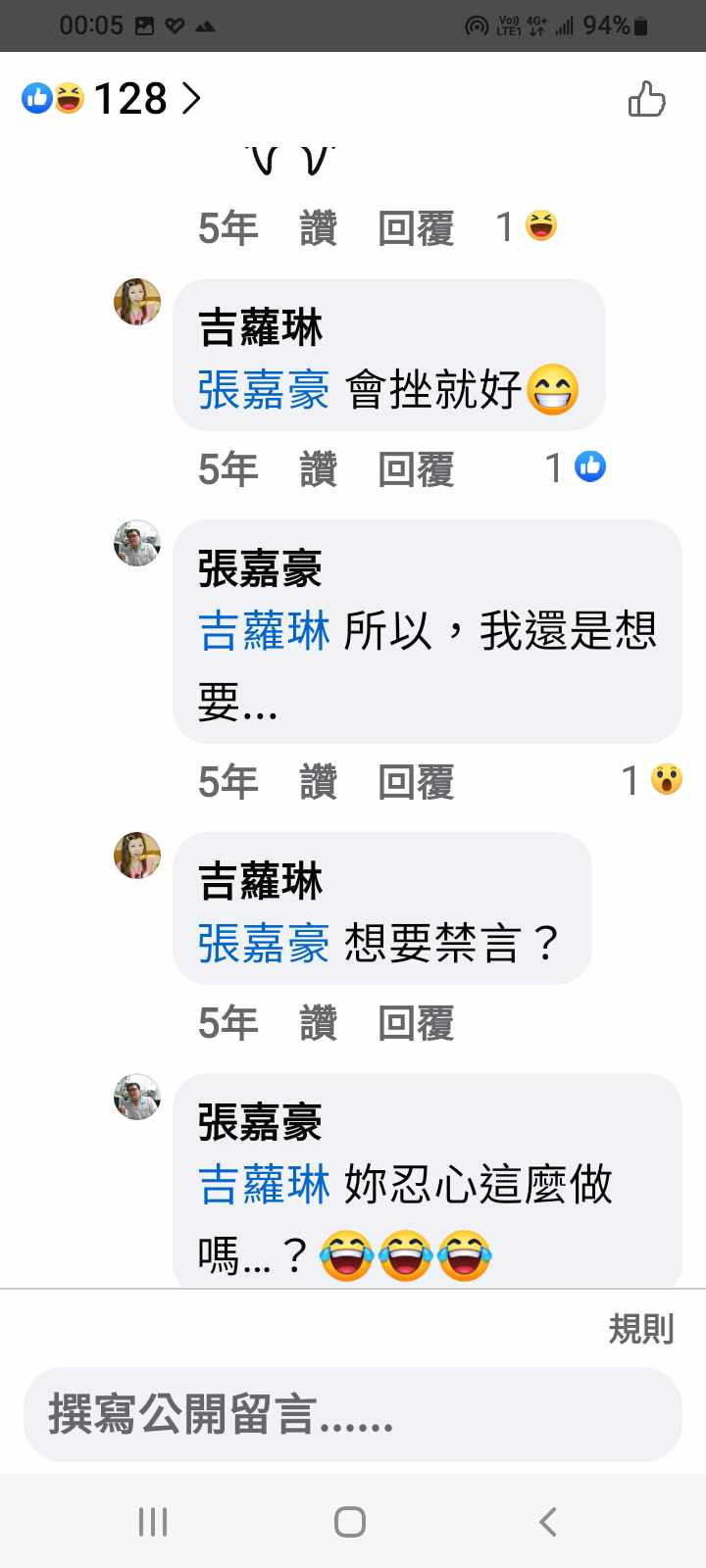
Task: Open tagged 吉蘿琳 link in 妳忍心這麼做嗎 comment
Action: point(264,1184)
